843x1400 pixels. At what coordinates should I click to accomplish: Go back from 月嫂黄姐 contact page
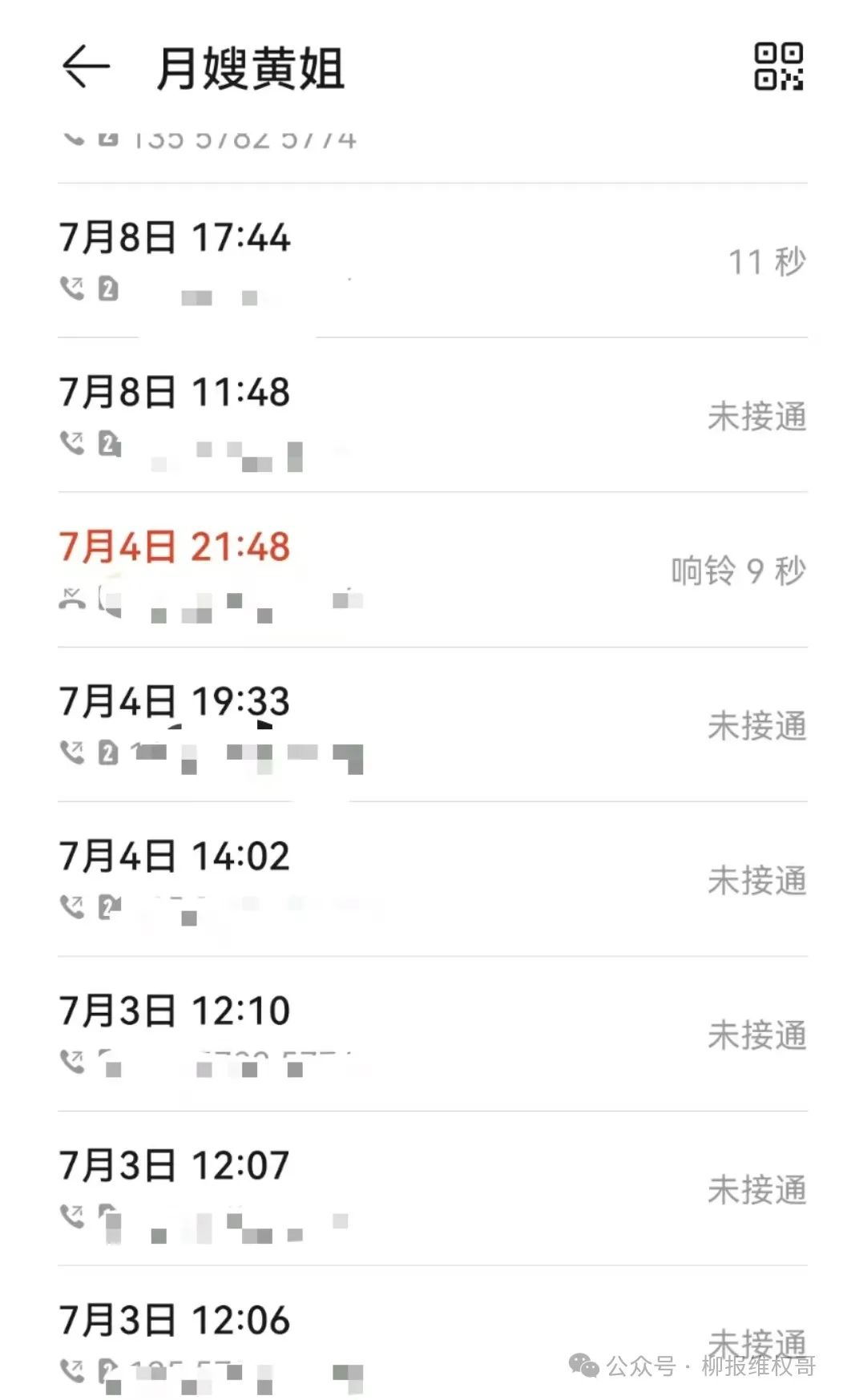(x=86, y=67)
